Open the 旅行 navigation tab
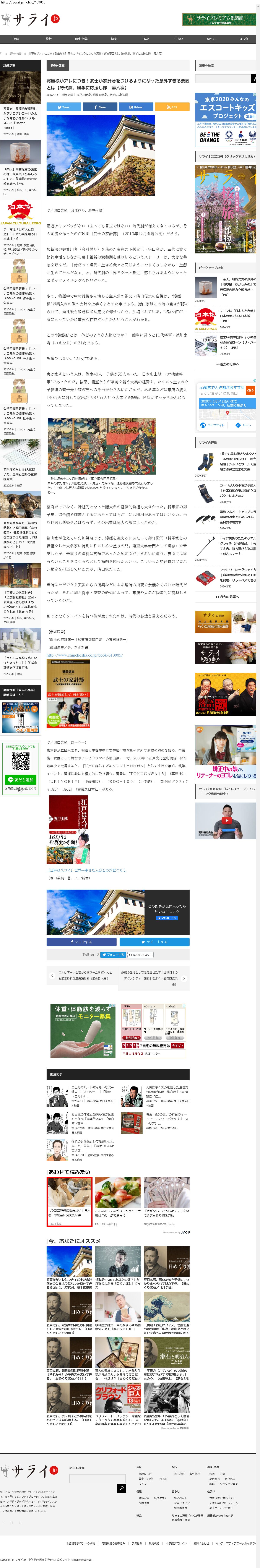Image resolution: width=260 pixels, height=1568 pixels. click(49, 38)
